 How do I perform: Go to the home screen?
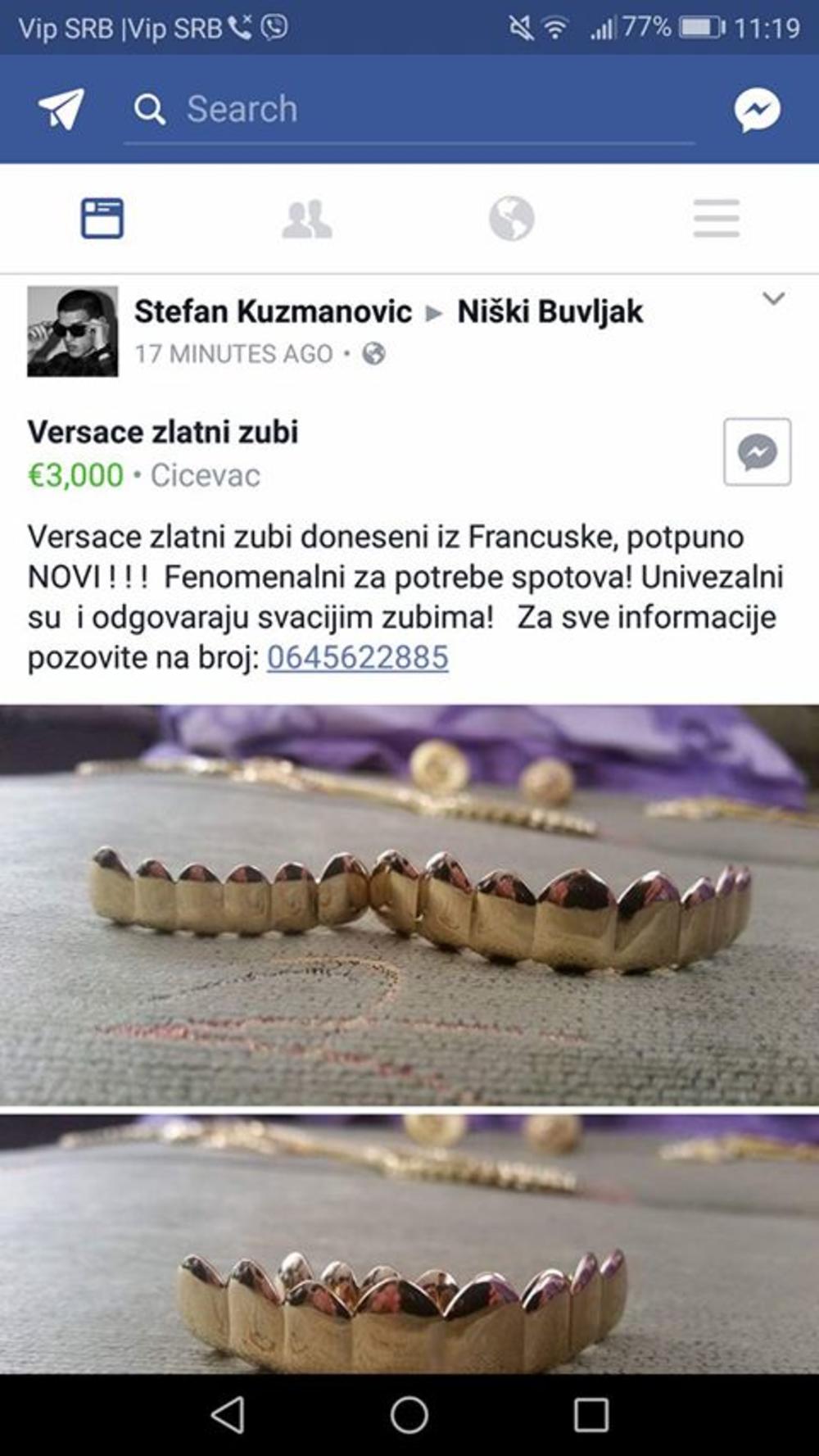[x=409, y=1415]
